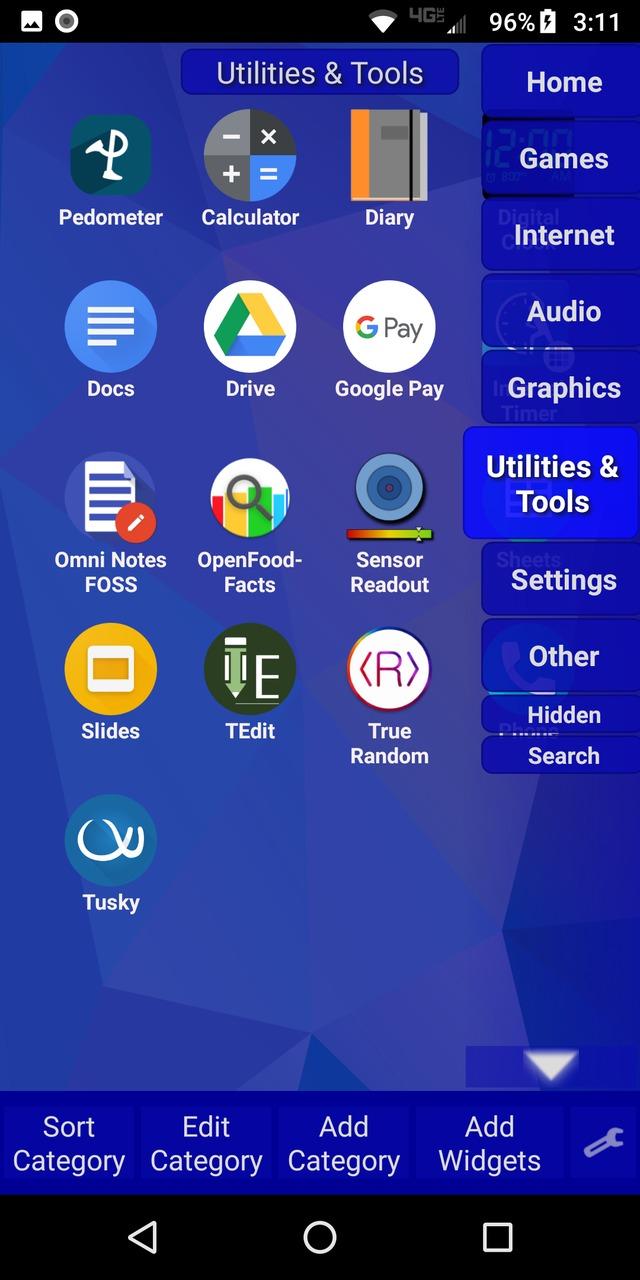
Task: Launch the Tusky app
Action: [110, 841]
